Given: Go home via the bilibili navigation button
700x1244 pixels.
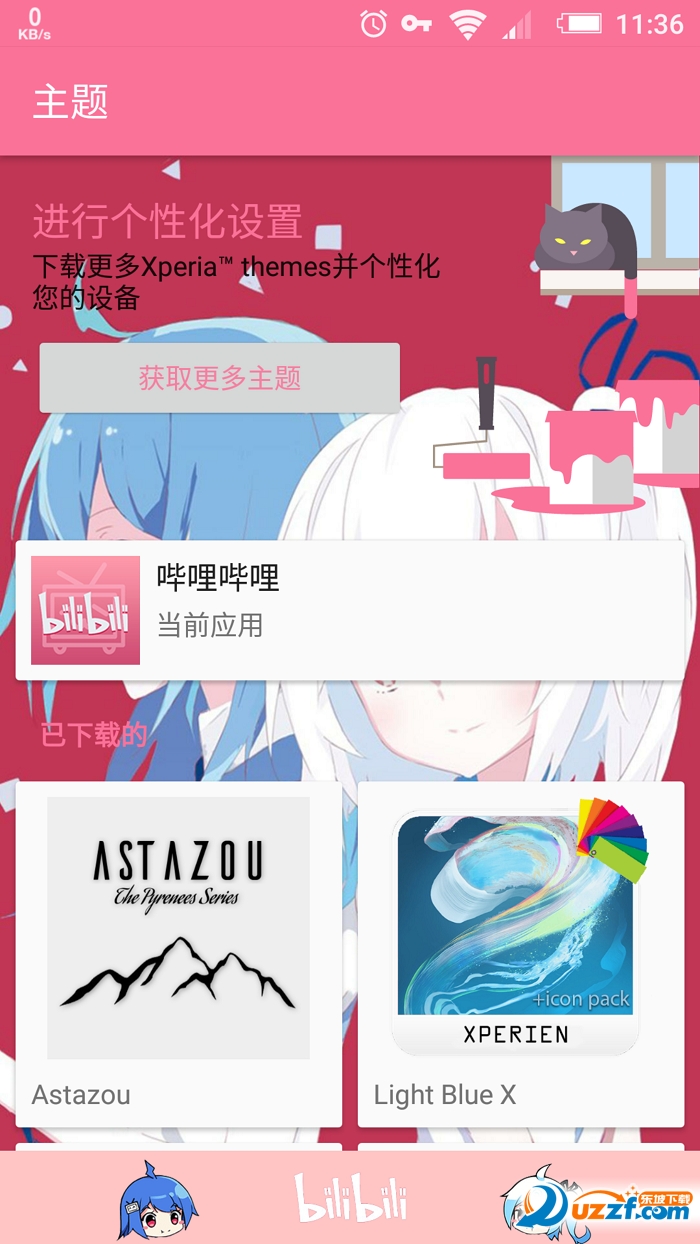Looking at the screenshot, I should click(x=350, y=1198).
